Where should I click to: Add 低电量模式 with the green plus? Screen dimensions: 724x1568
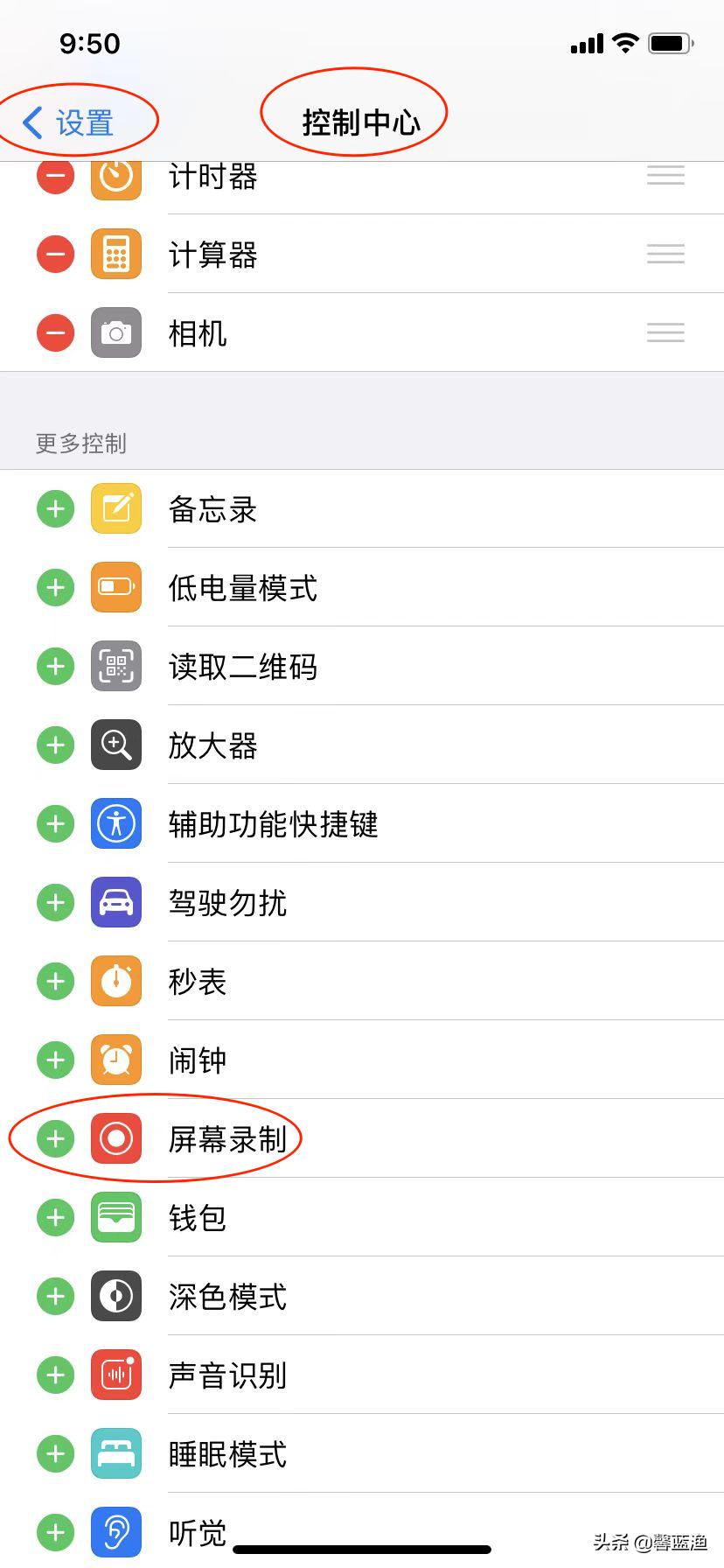[55, 587]
